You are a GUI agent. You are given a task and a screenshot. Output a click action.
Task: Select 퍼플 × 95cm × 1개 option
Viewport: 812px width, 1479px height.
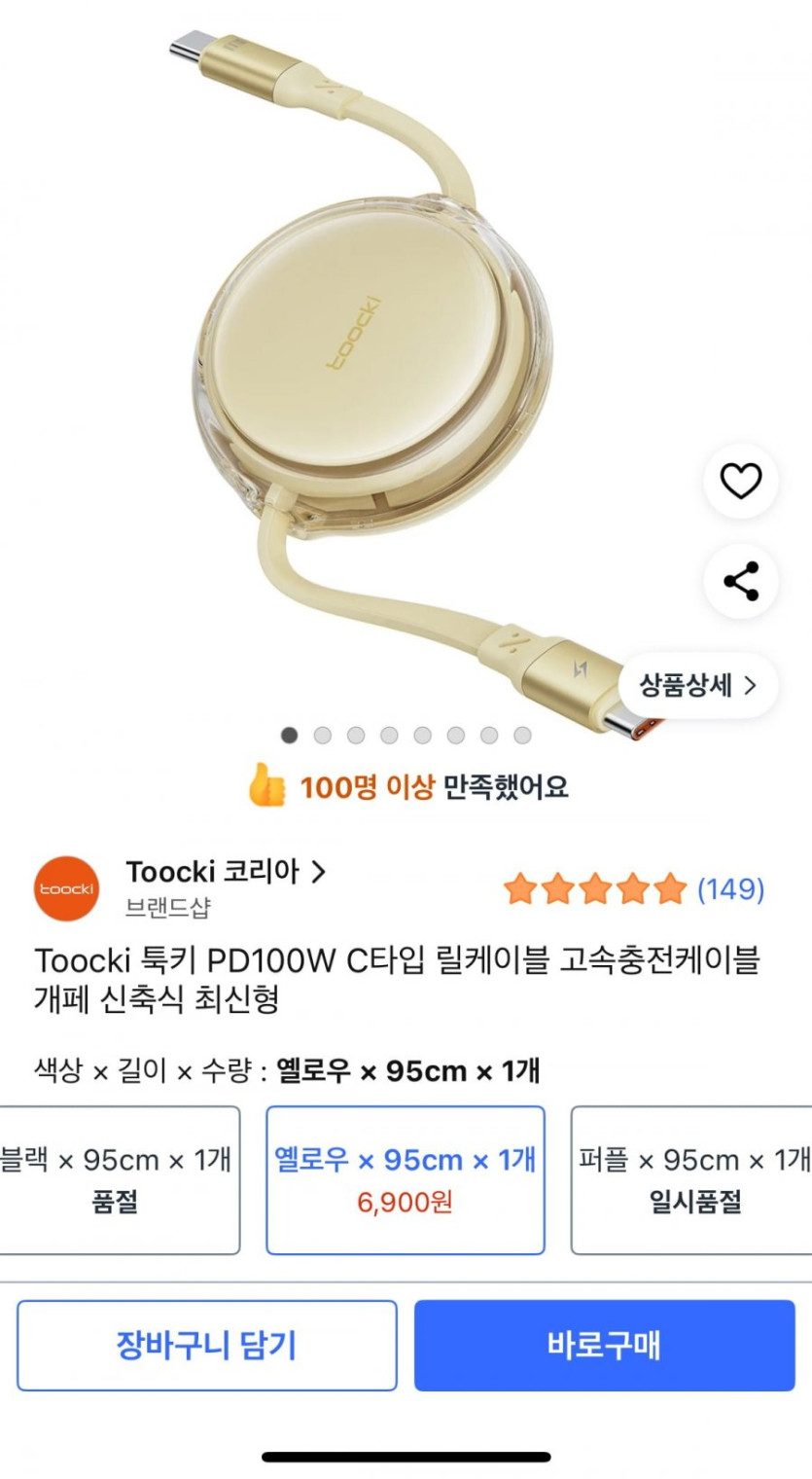click(692, 1179)
